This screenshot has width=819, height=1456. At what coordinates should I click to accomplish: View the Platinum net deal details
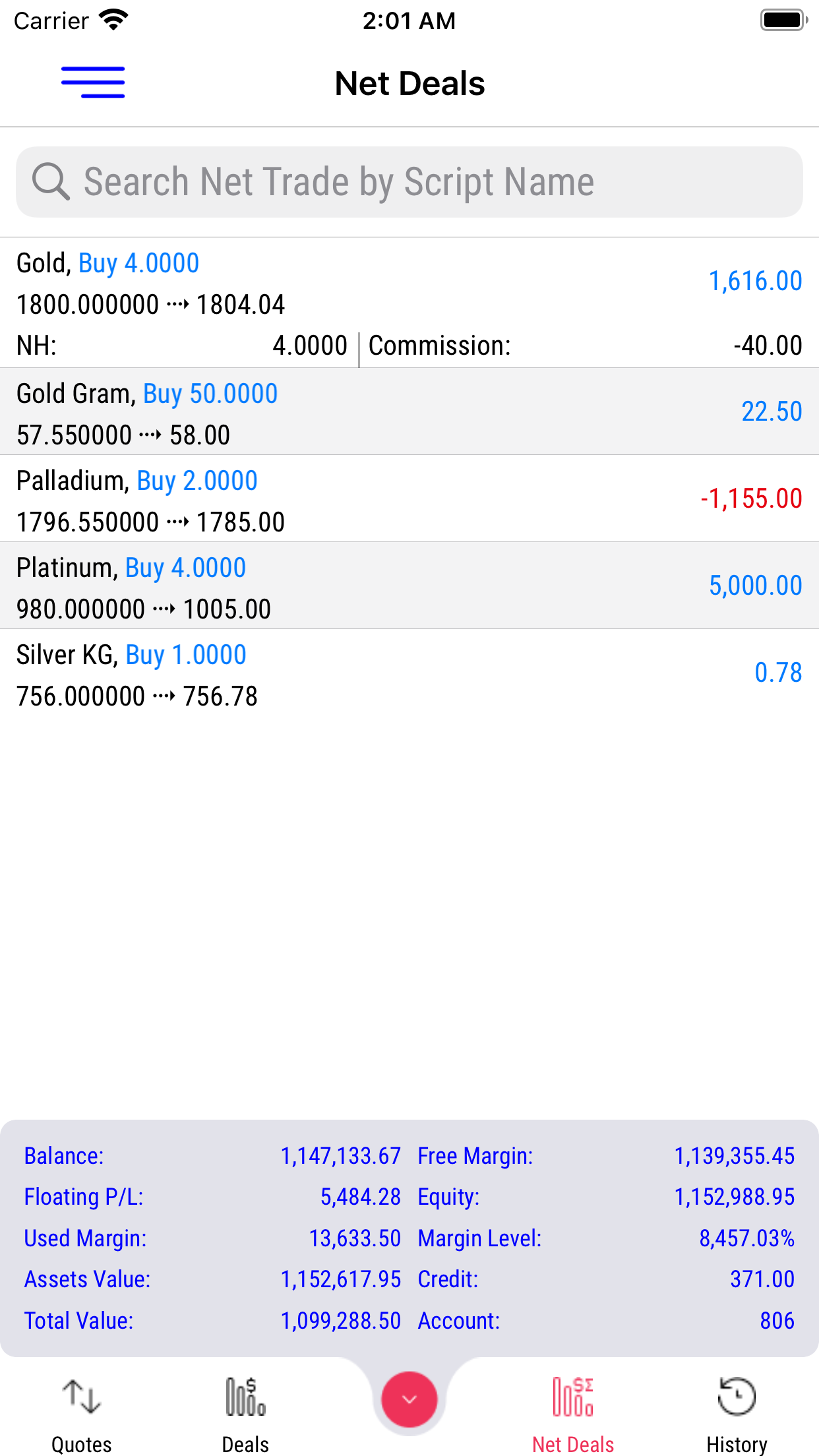point(409,586)
